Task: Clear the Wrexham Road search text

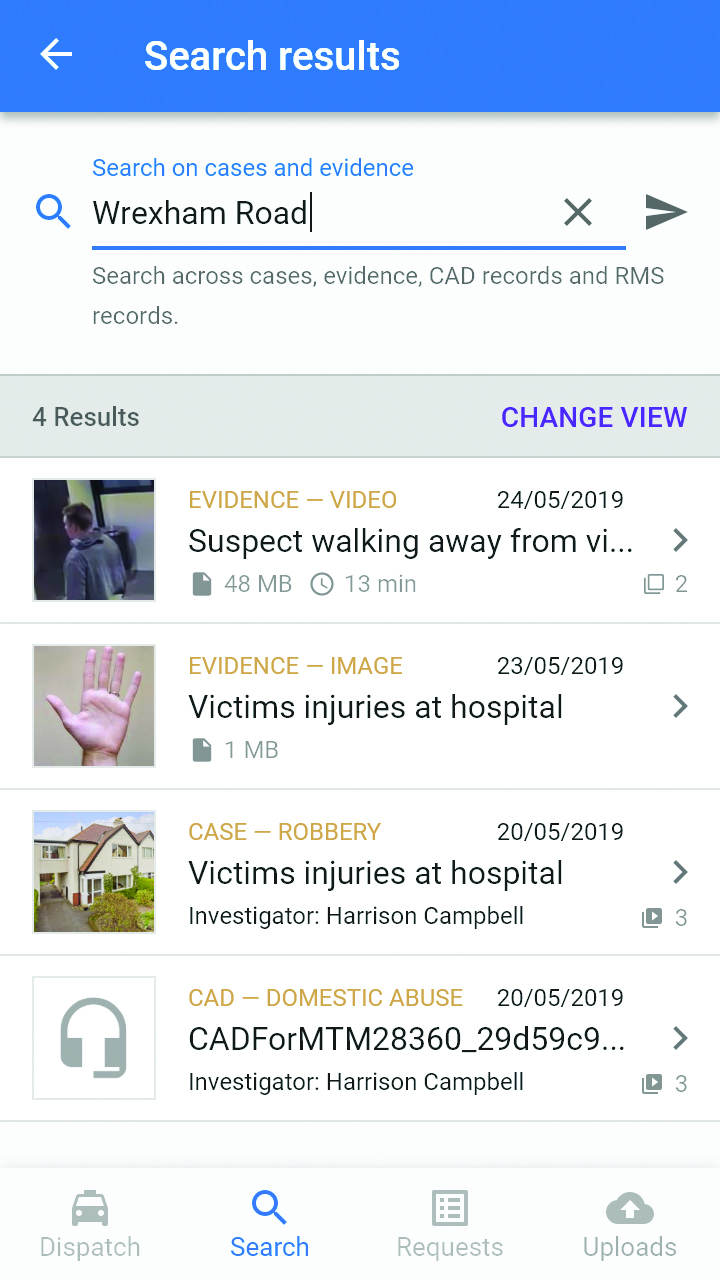Action: pos(578,212)
